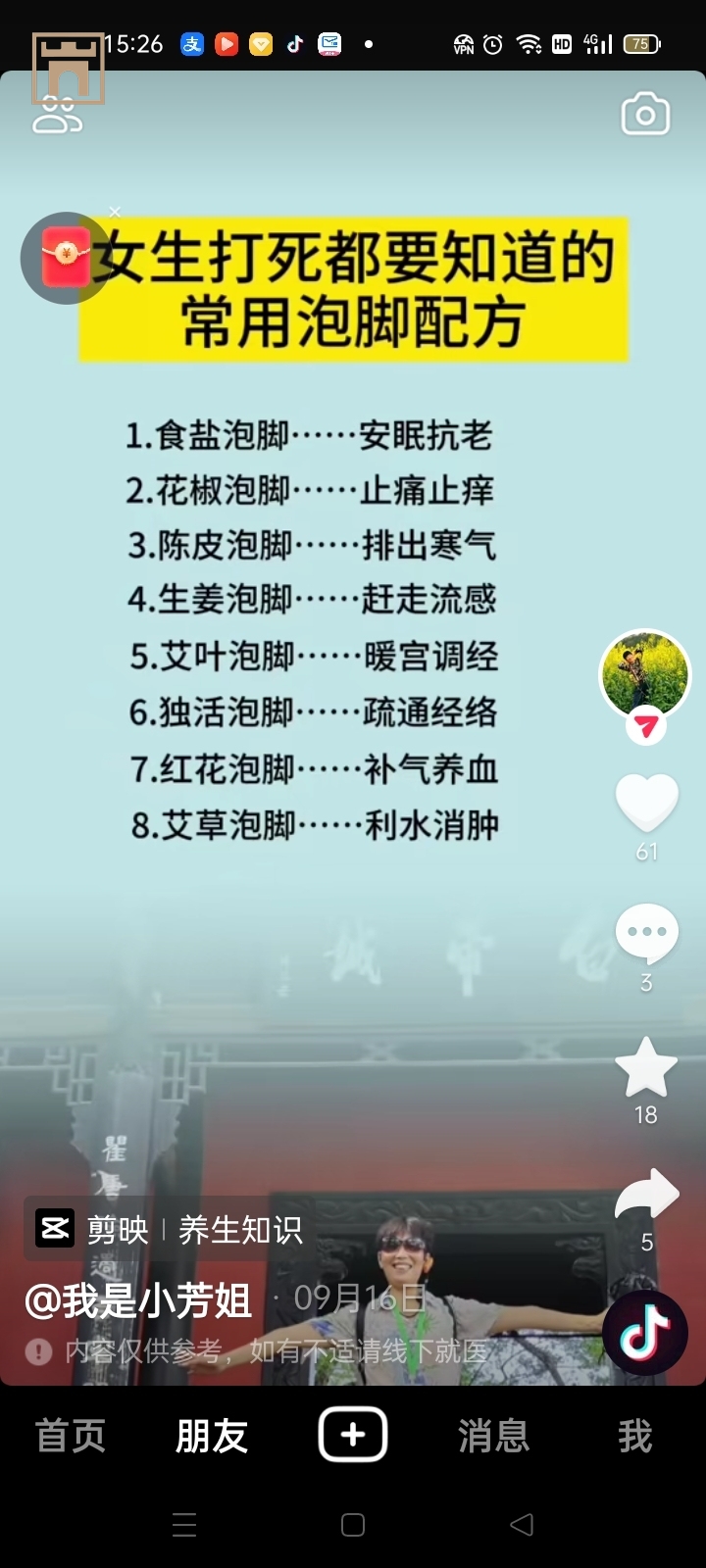Screen dimensions: 706x1568
Task: Open the 剪映 养生知识 template tag
Action: (169, 1229)
